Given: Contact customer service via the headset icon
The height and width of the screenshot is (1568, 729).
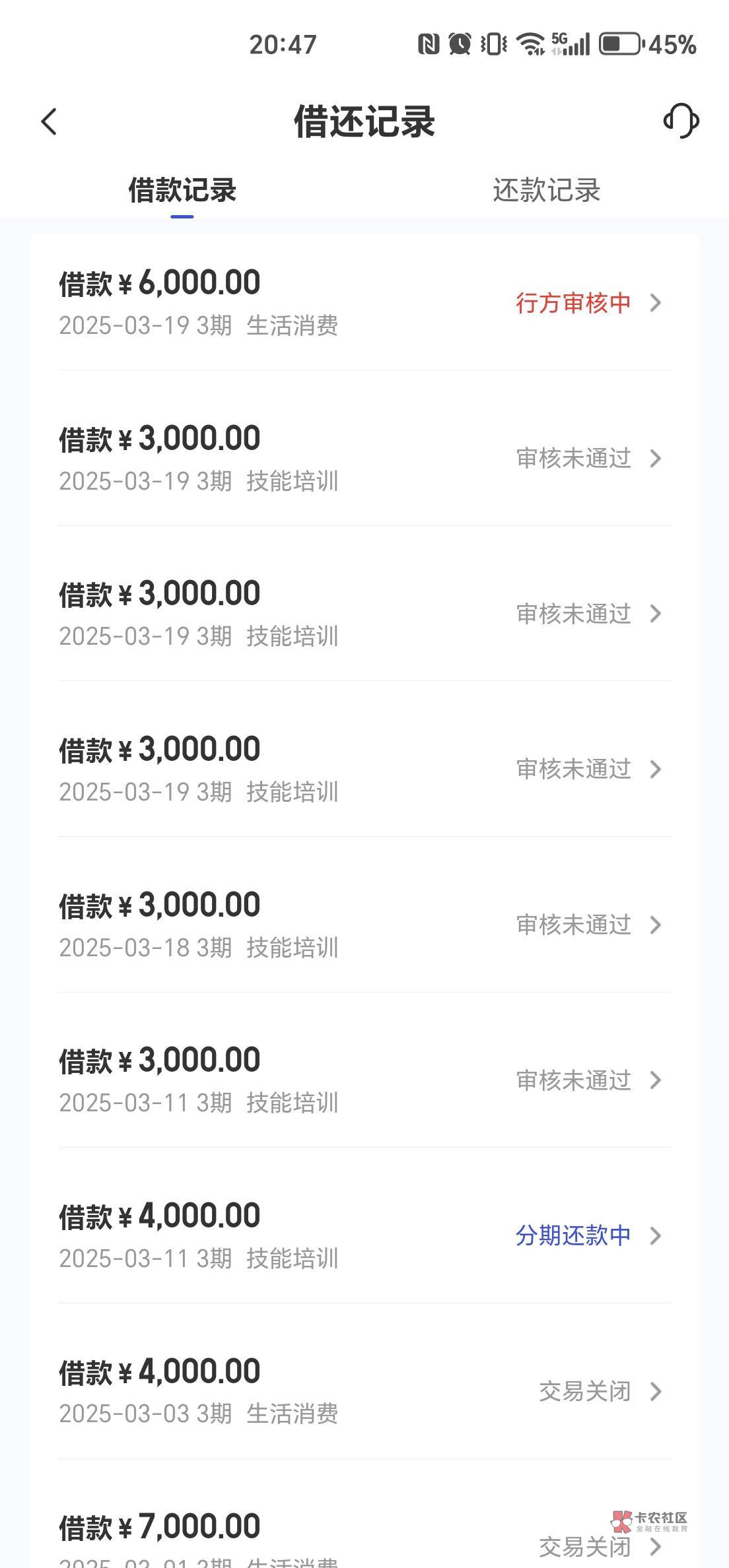Looking at the screenshot, I should pyautogui.click(x=681, y=121).
